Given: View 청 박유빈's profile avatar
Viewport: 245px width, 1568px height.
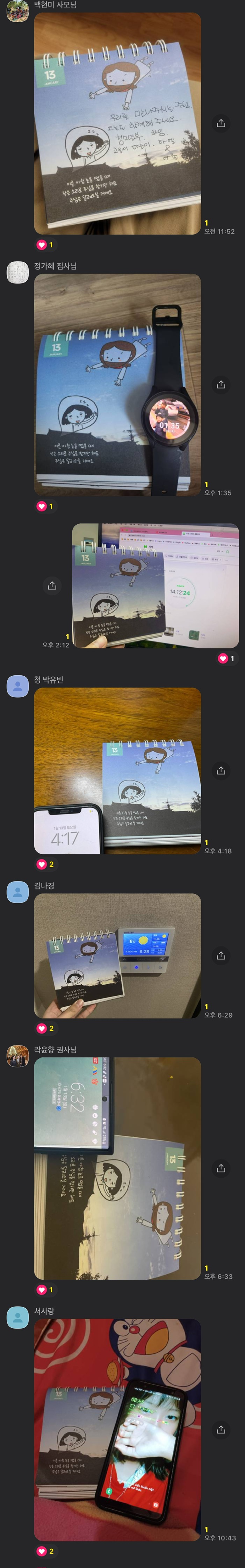Looking at the screenshot, I should point(17,686).
